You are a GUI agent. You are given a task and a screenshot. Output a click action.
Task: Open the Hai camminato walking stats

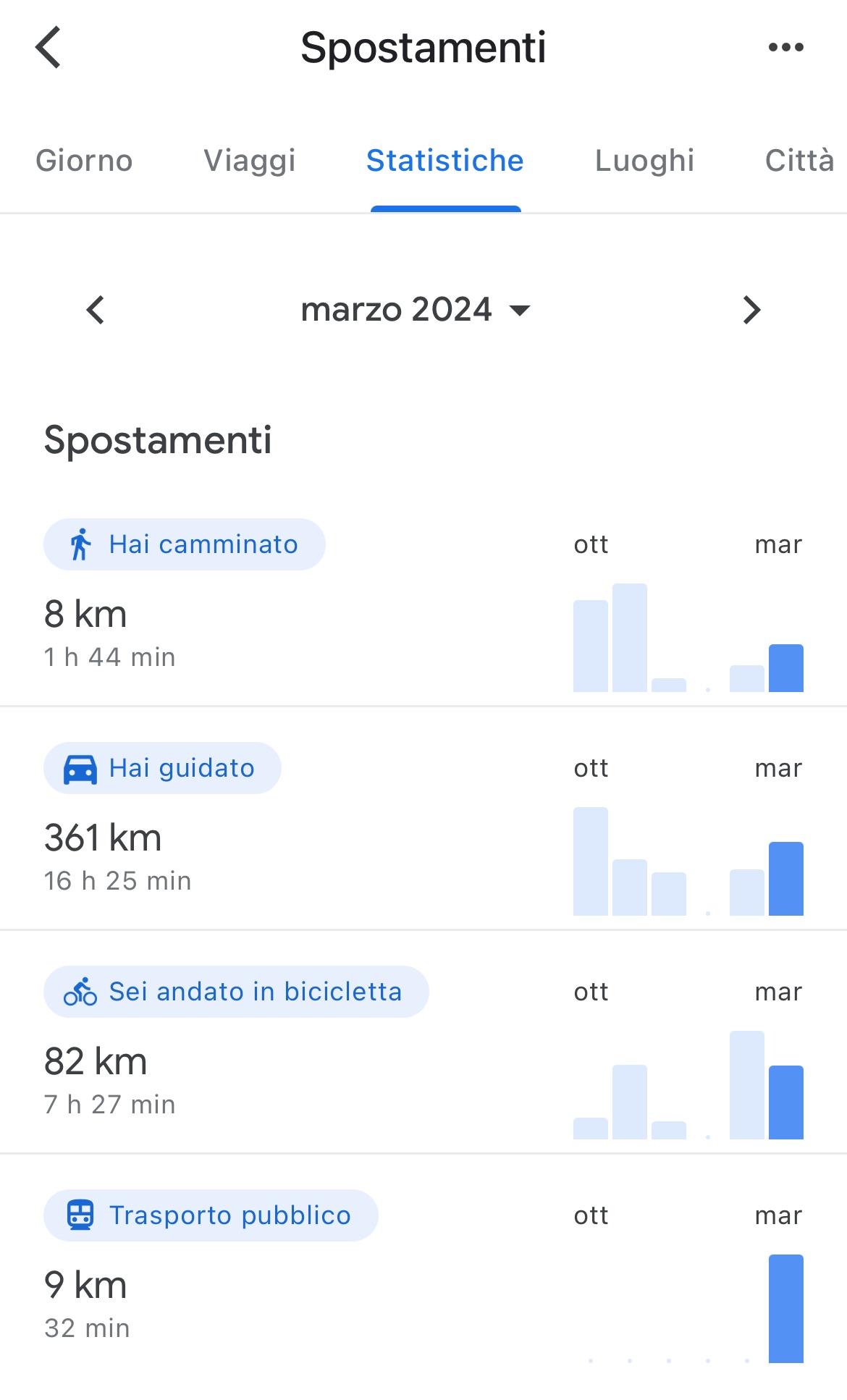[x=185, y=544]
